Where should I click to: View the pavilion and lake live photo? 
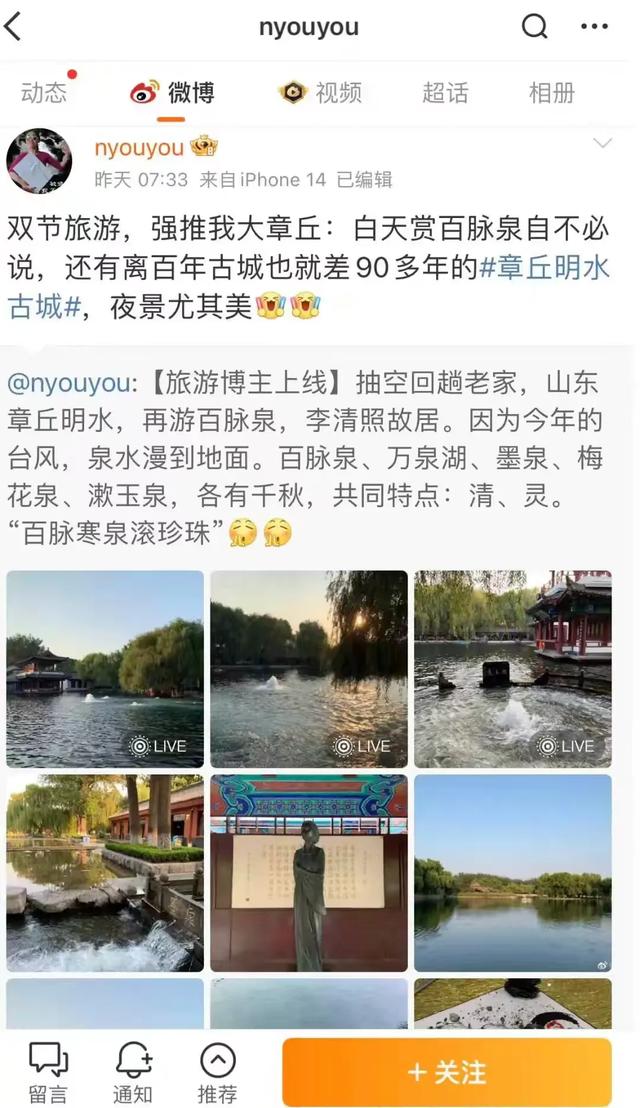click(105, 668)
